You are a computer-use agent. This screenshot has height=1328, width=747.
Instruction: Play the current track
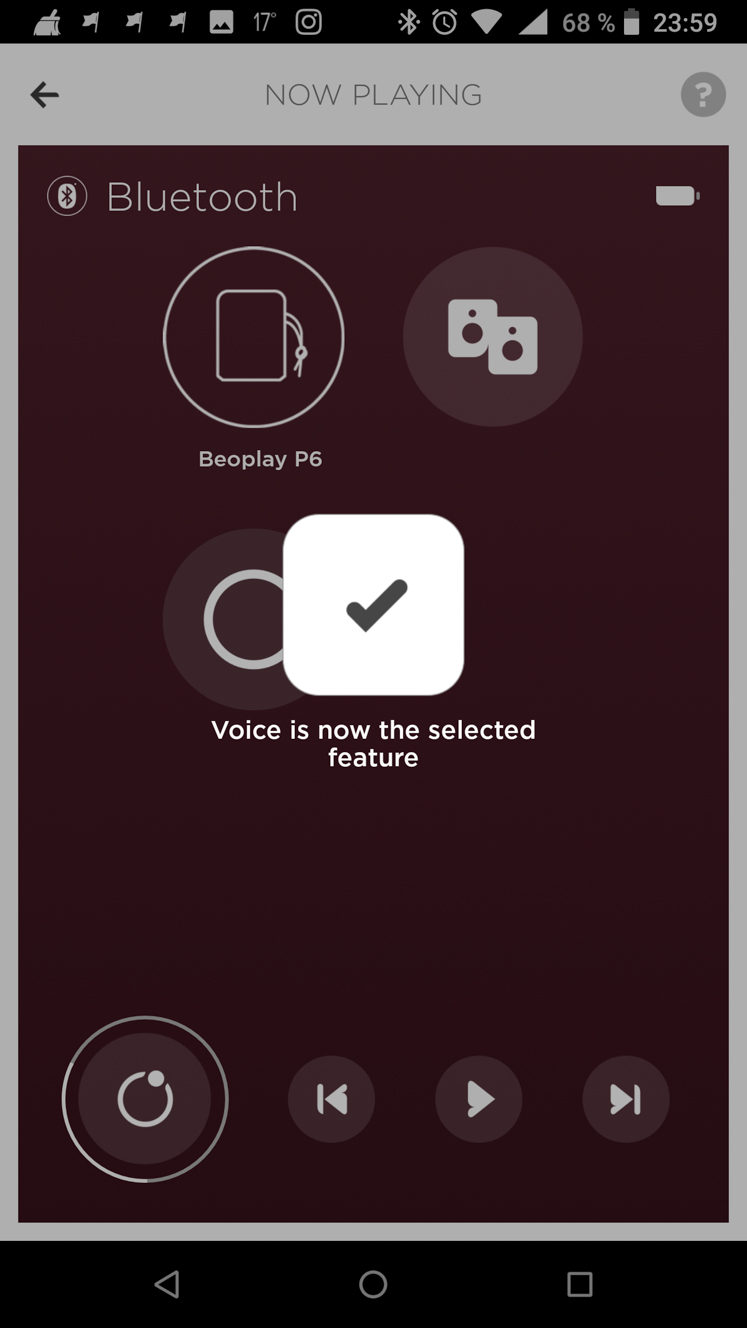(478, 1100)
